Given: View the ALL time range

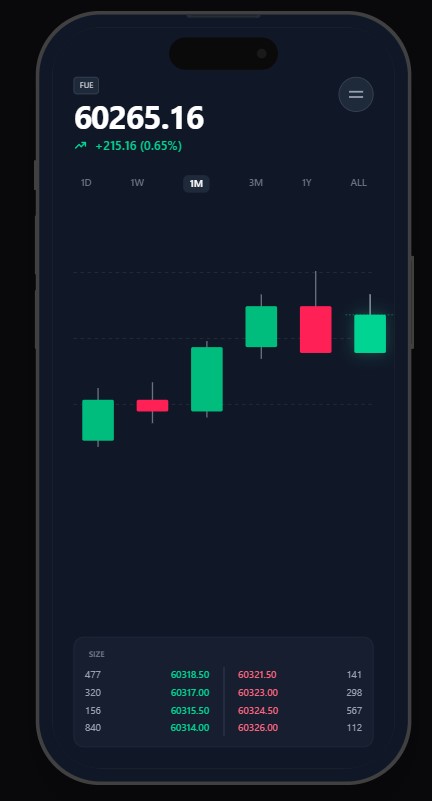Looking at the screenshot, I should tap(358, 183).
